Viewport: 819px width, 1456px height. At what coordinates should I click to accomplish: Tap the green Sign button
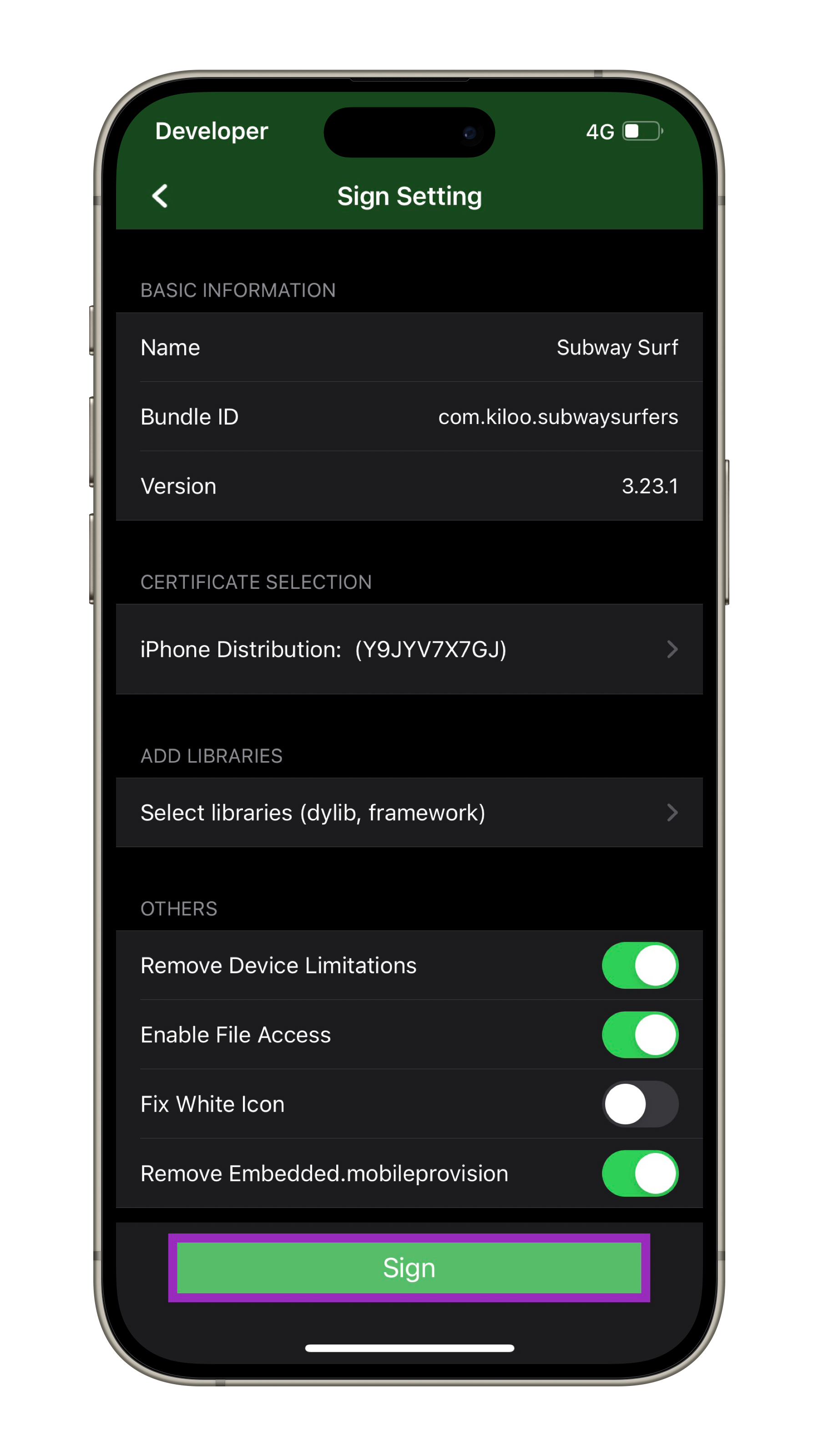click(x=409, y=1267)
